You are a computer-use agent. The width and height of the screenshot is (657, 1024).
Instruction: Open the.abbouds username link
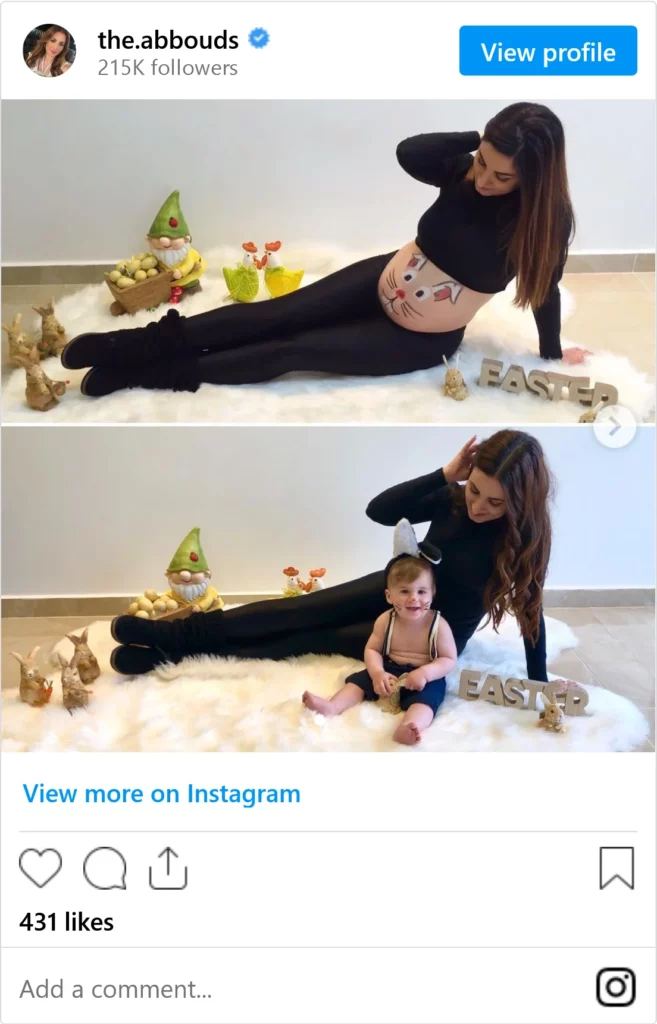tap(168, 40)
